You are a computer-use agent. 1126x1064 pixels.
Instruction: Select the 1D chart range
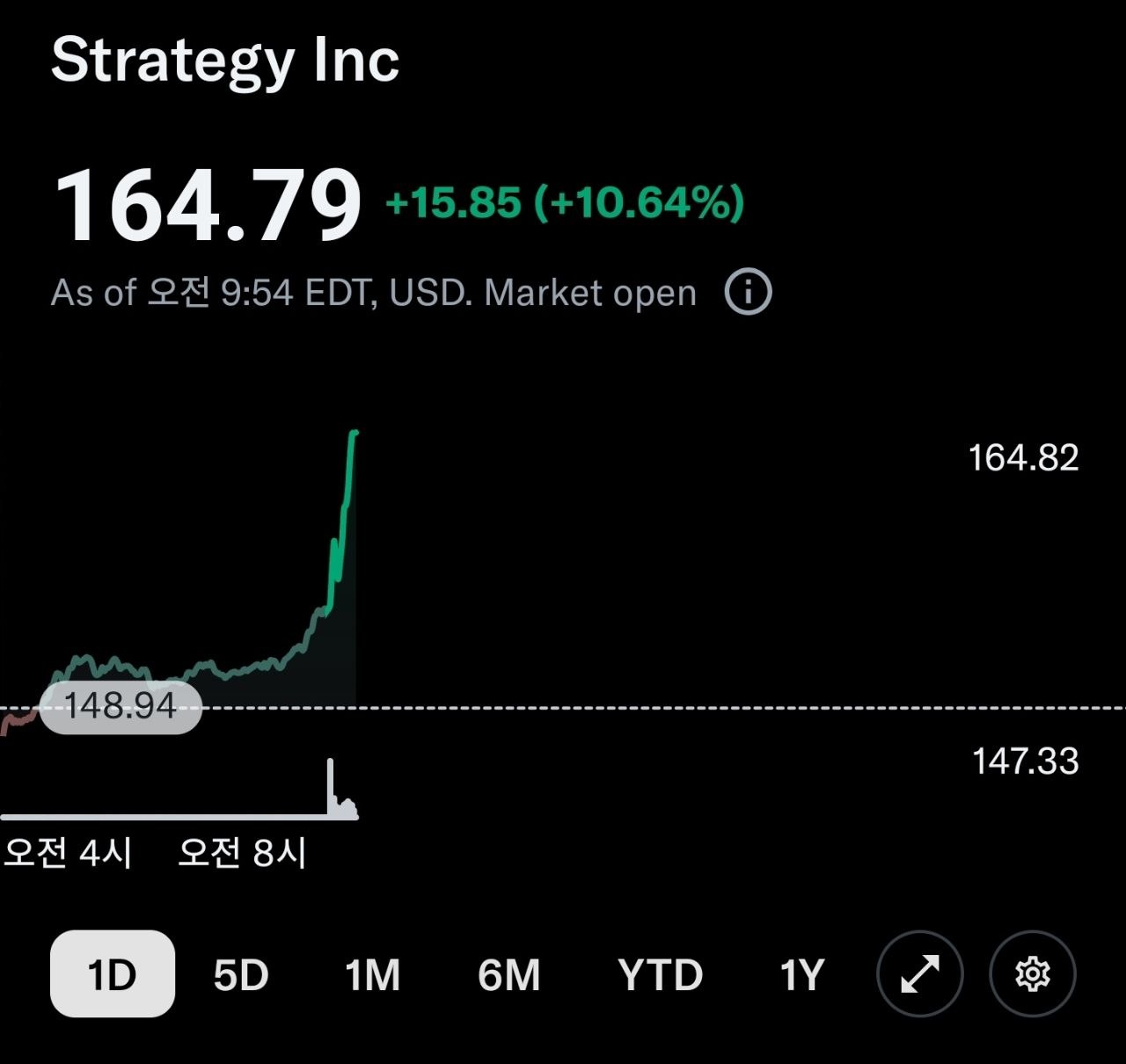[113, 973]
